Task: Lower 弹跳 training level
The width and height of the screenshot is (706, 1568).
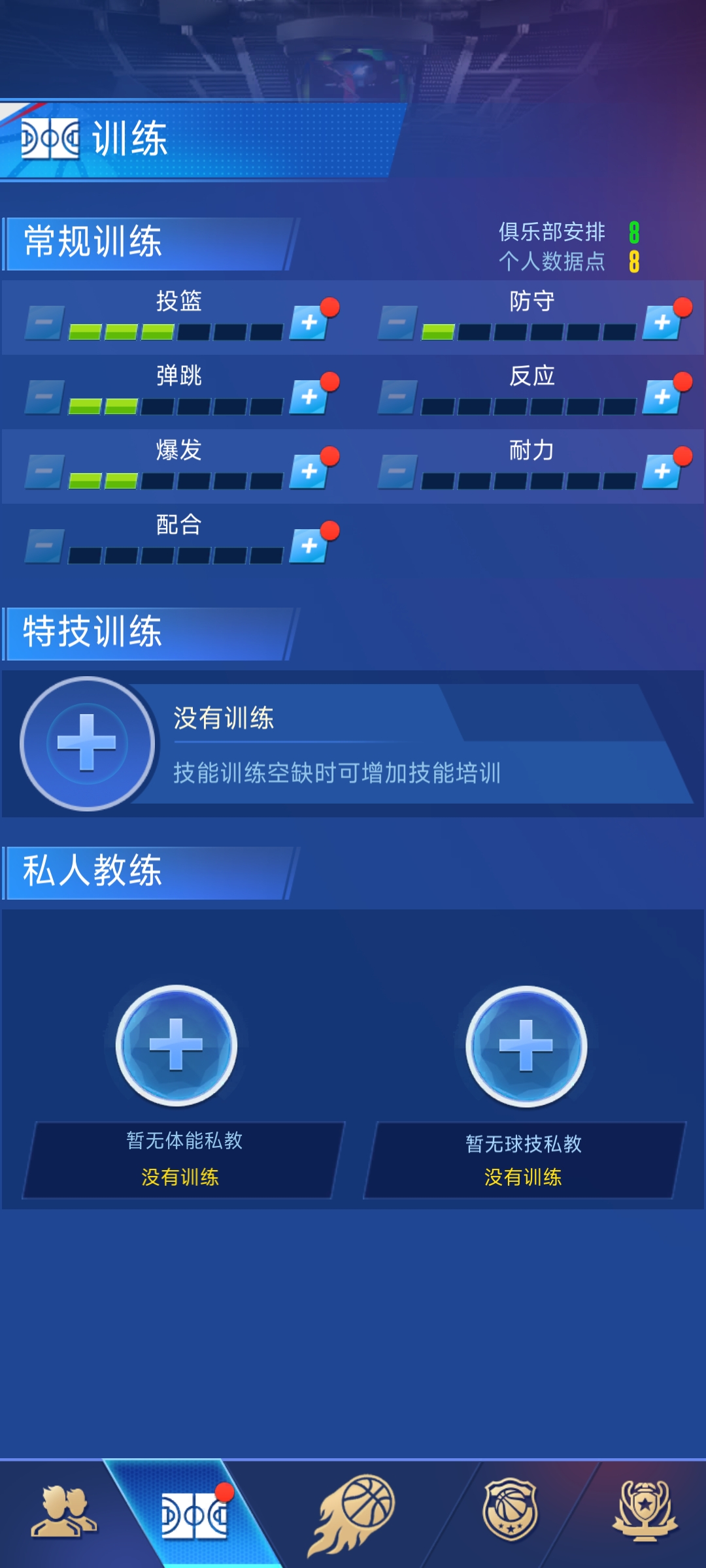Action: 44,397
